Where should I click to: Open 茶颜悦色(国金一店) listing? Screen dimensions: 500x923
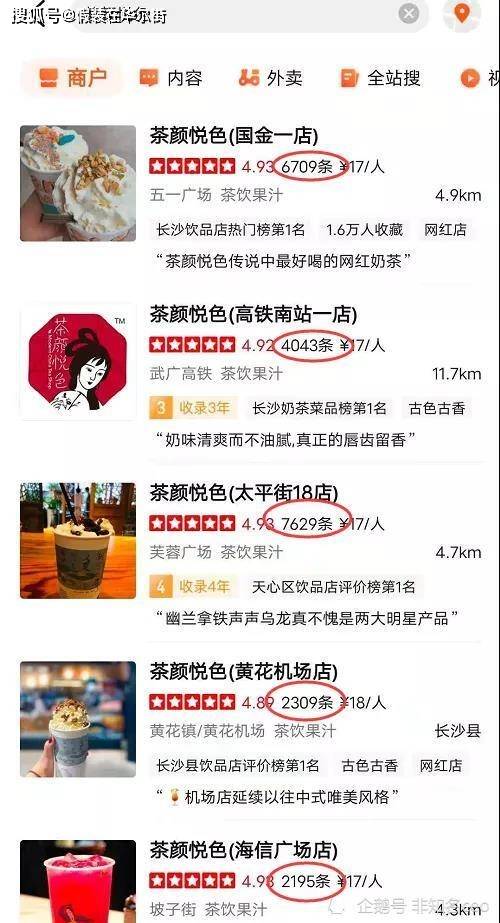pyautogui.click(x=251, y=198)
